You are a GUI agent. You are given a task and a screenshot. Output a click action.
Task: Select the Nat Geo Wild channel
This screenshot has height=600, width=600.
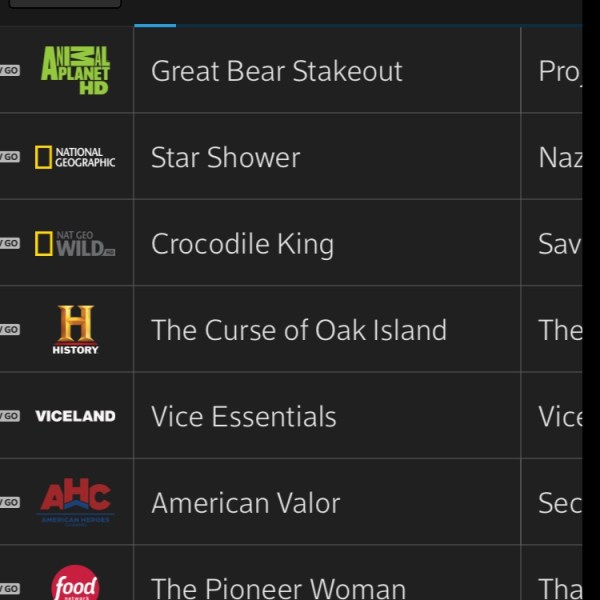(x=75, y=243)
